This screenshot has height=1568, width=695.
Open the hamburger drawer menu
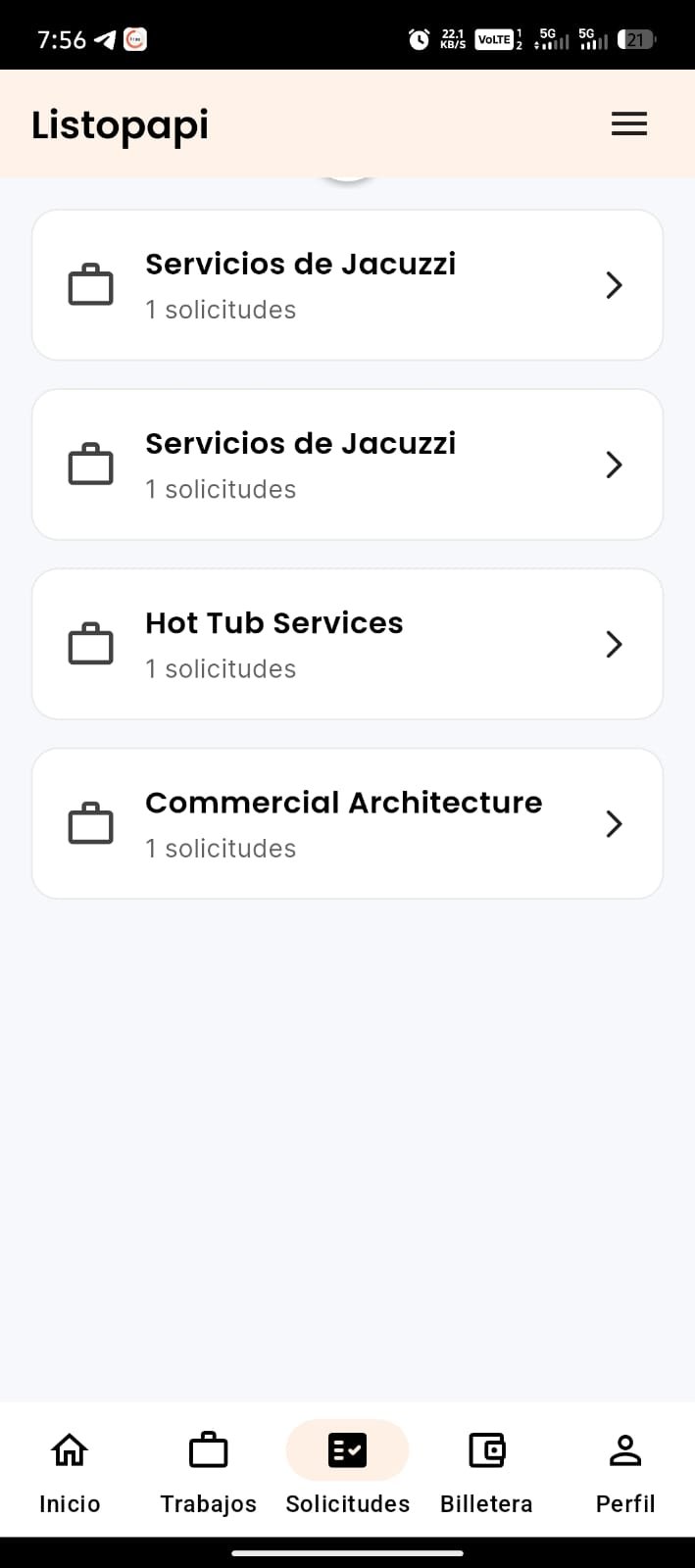(x=629, y=124)
